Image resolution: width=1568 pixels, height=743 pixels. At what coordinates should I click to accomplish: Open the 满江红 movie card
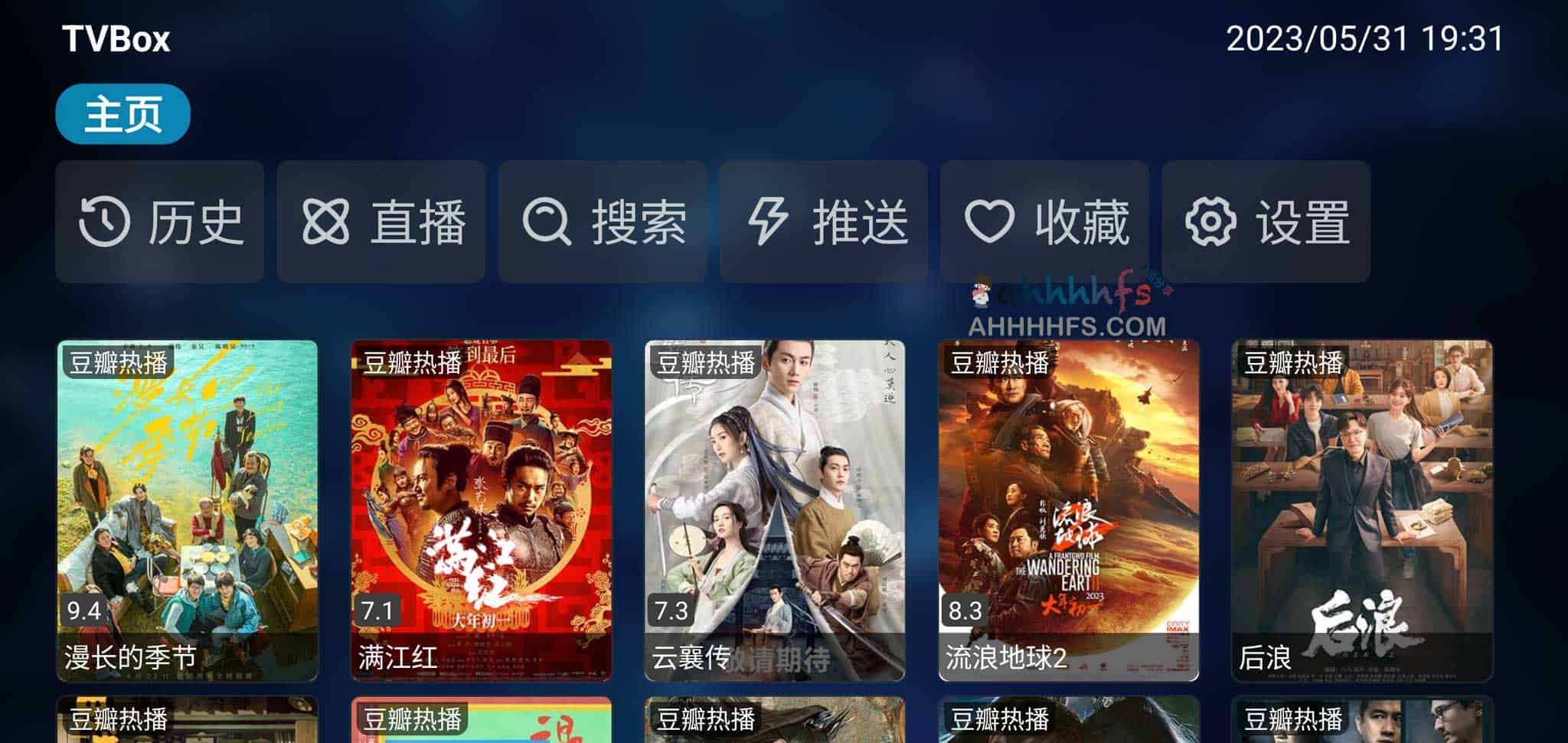[x=482, y=509]
